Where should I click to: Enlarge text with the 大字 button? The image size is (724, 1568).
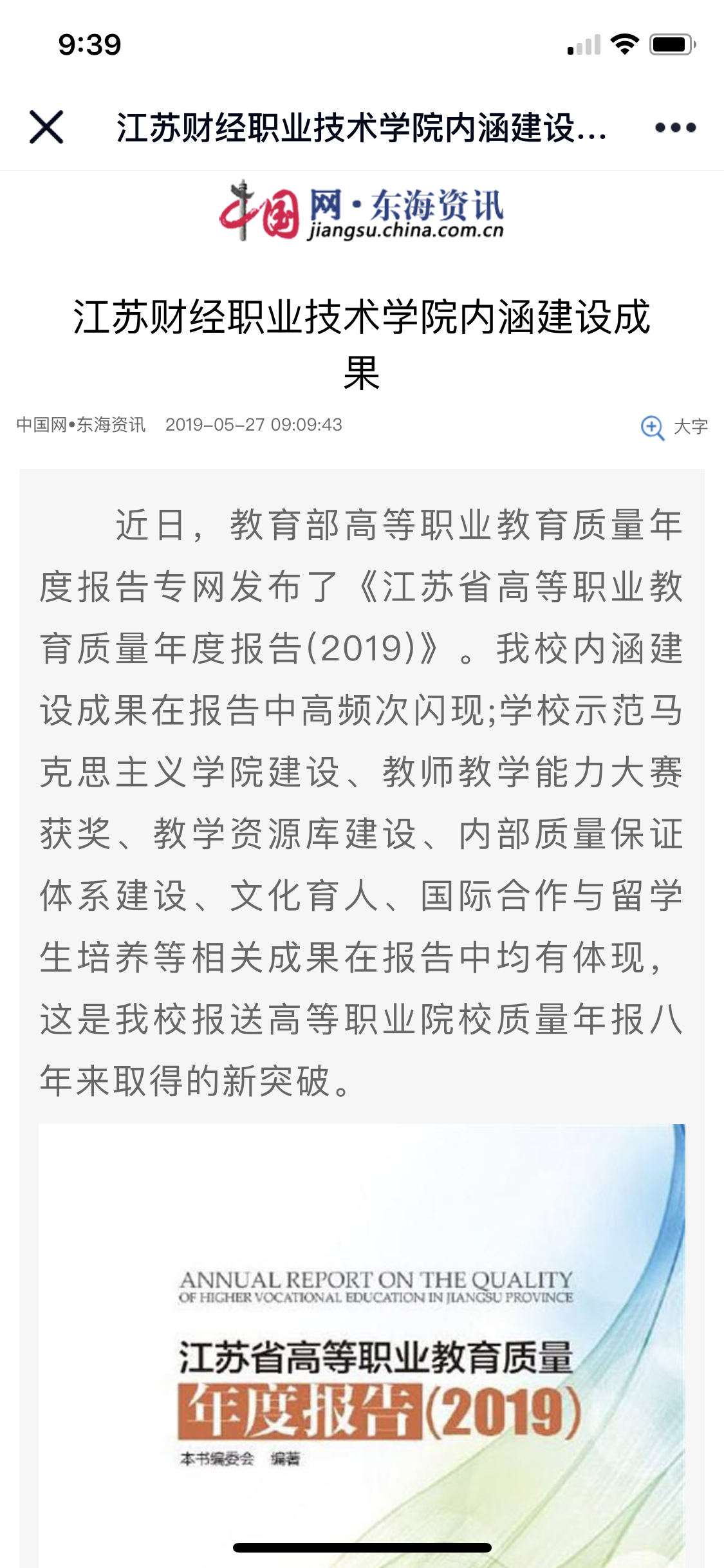tap(674, 426)
